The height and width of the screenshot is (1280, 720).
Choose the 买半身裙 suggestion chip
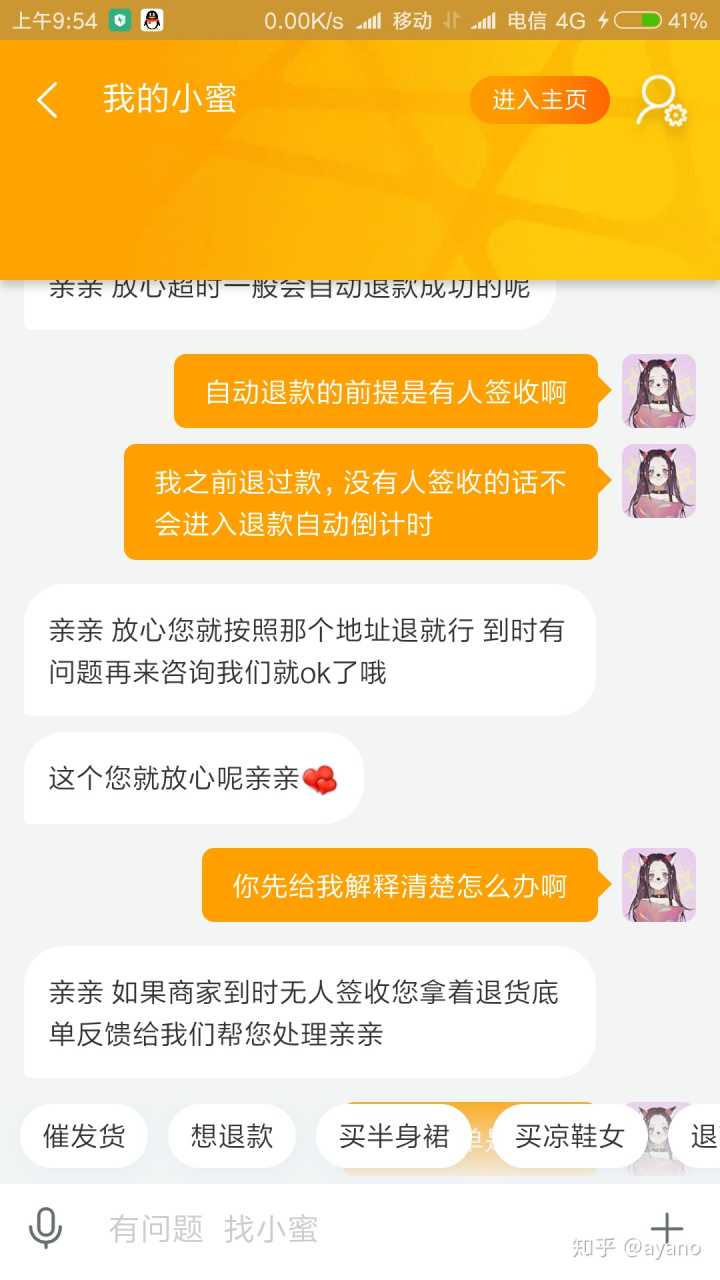click(393, 1136)
